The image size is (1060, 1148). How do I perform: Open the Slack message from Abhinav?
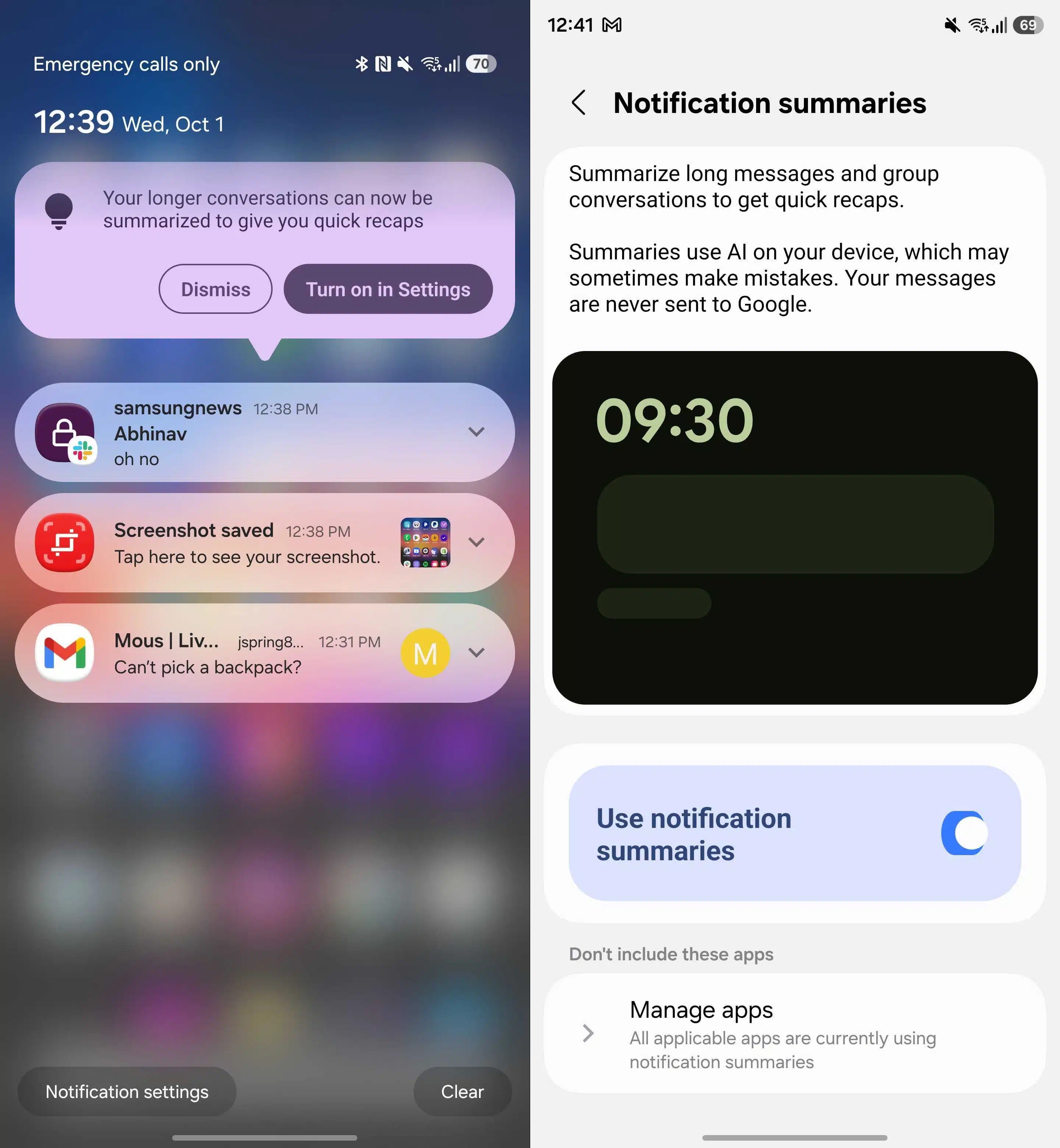click(230, 433)
